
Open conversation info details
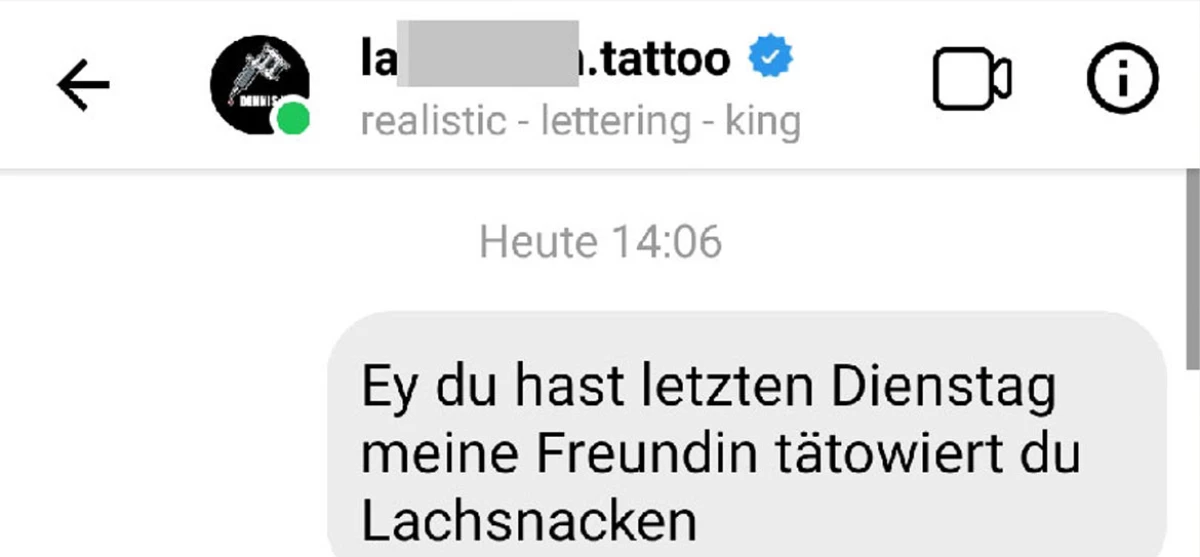[x=1123, y=79]
